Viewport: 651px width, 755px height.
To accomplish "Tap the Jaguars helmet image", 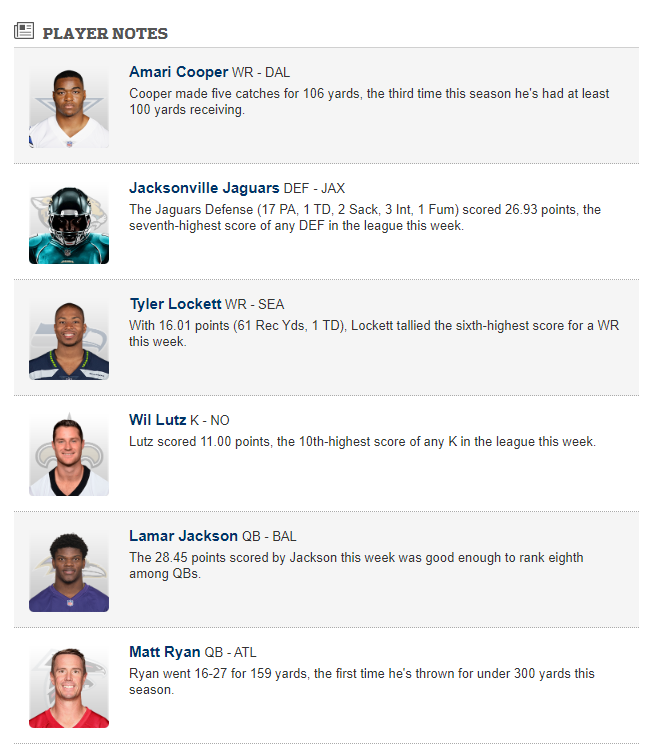I will coord(69,223).
